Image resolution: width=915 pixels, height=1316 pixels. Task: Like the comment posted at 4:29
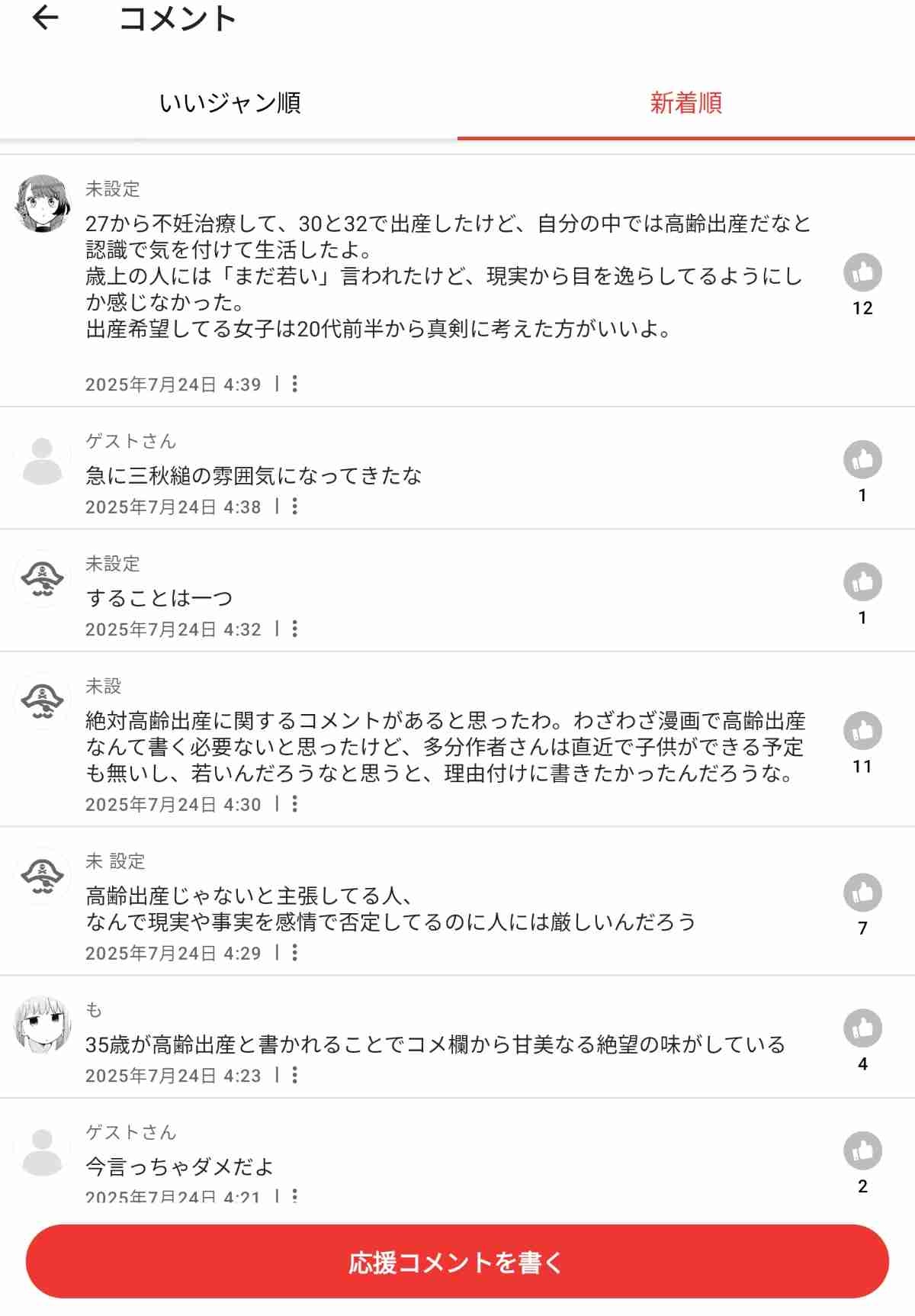(x=862, y=893)
